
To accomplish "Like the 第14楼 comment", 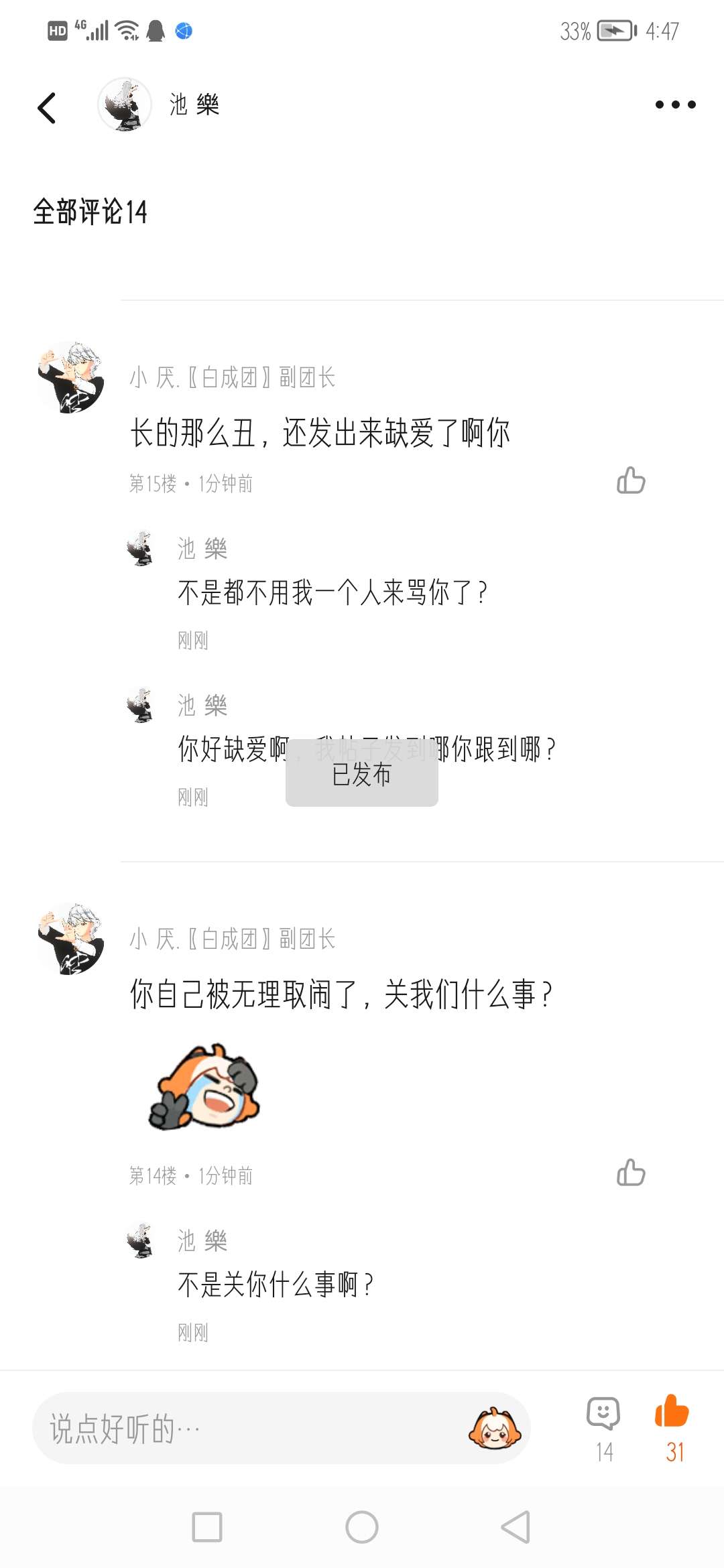I will pyautogui.click(x=631, y=1173).
